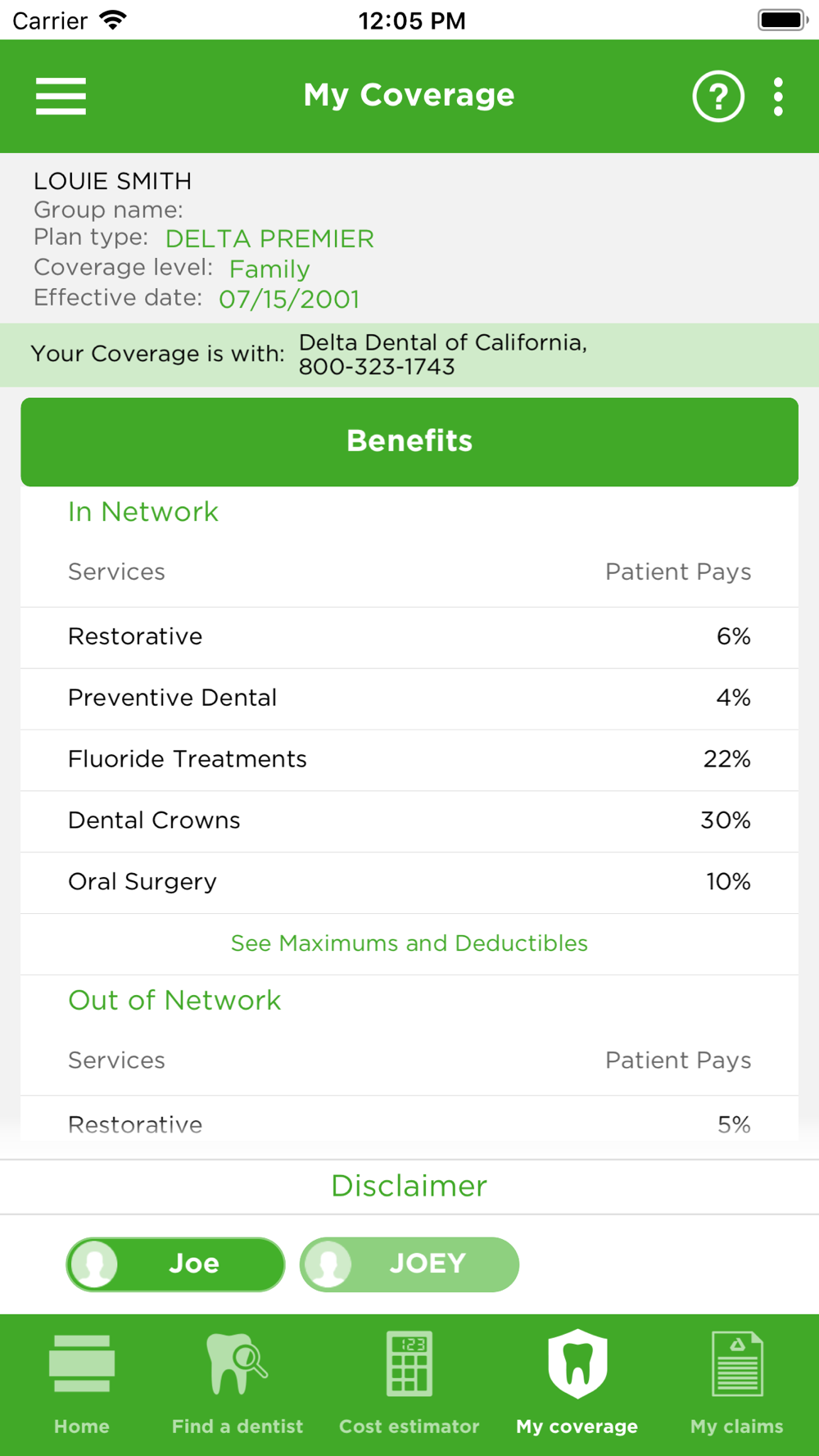The width and height of the screenshot is (819, 1456).
Task: Open the hamburger drawer menu
Action: 61,97
